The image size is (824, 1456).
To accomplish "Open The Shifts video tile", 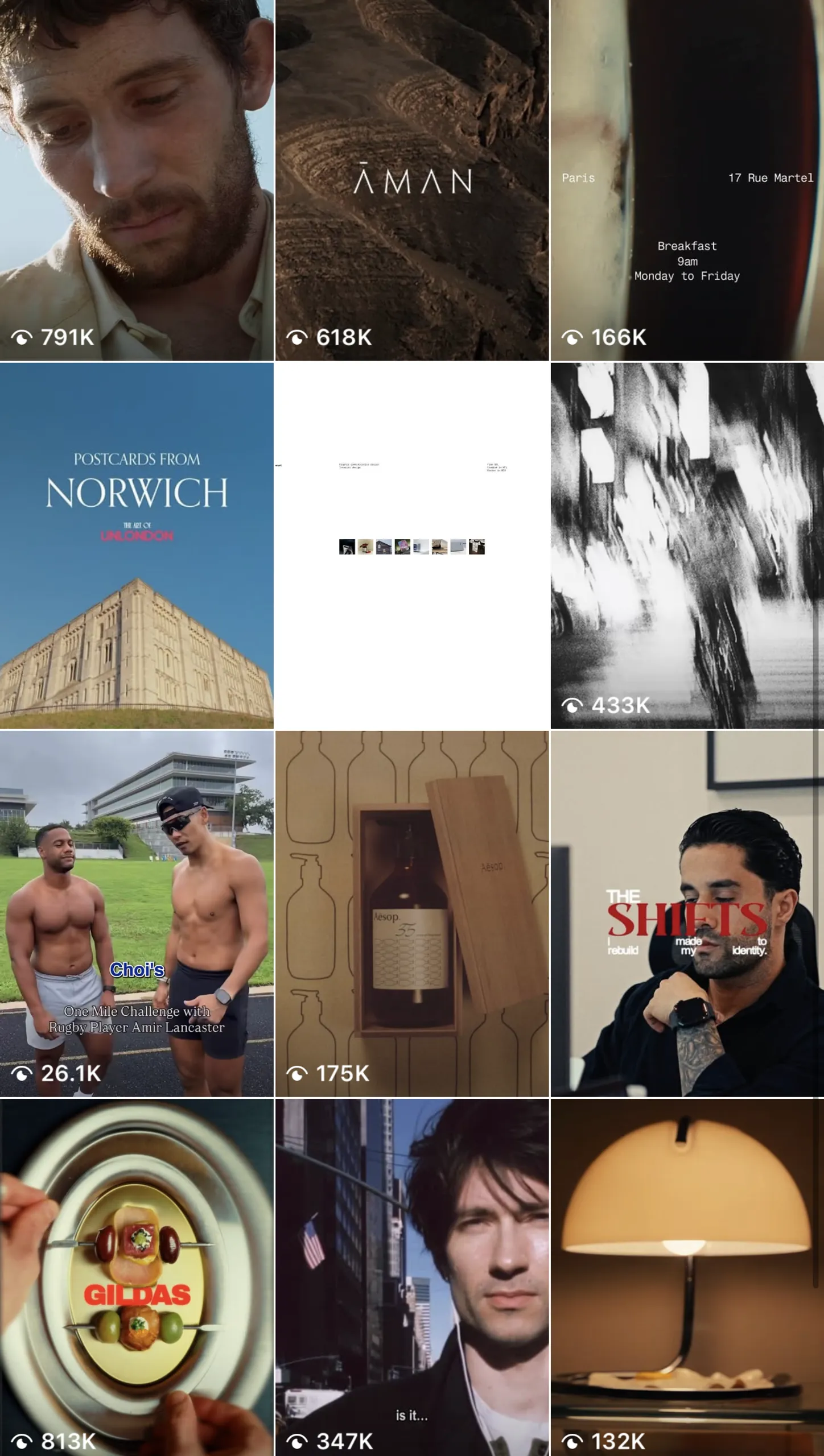I will (x=687, y=913).
